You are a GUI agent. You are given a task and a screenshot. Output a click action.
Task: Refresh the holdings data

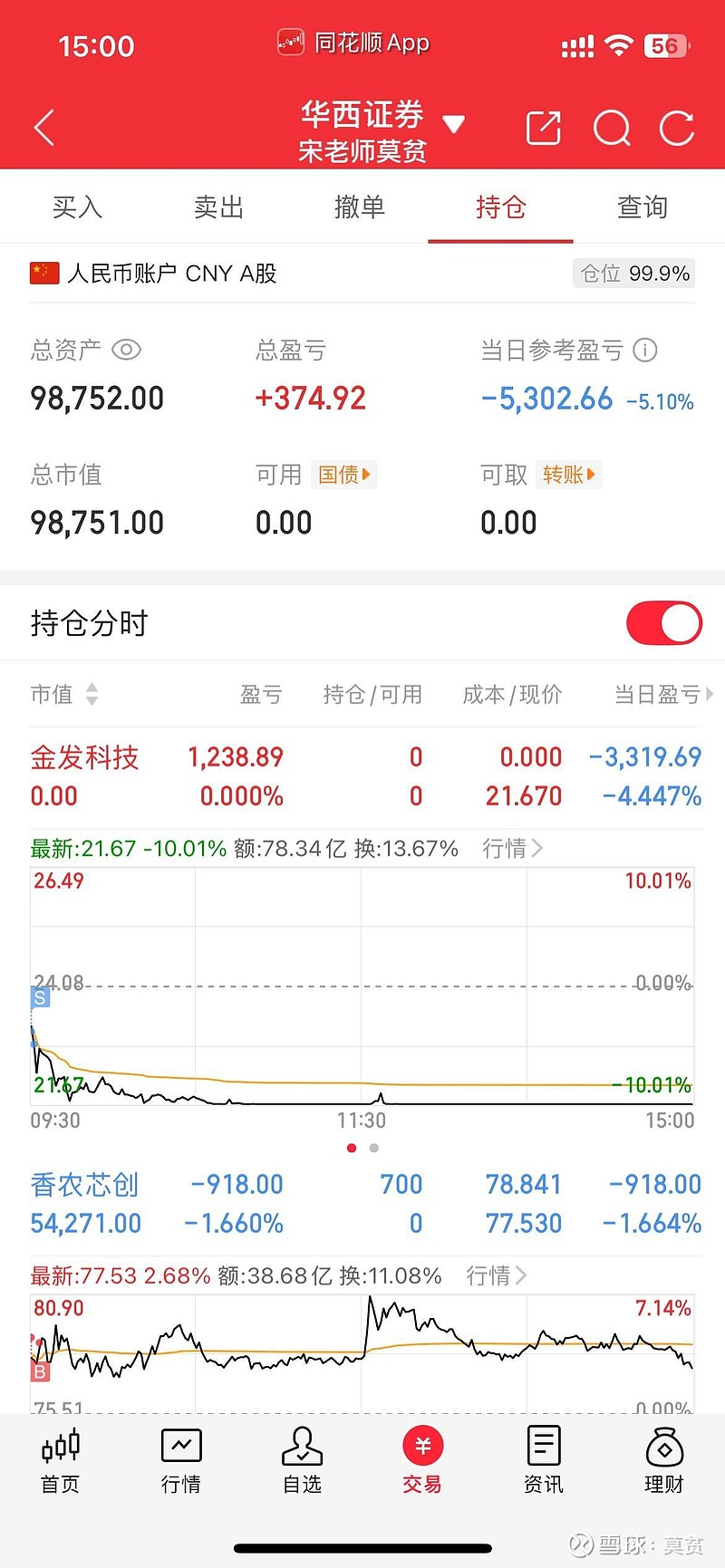click(677, 128)
